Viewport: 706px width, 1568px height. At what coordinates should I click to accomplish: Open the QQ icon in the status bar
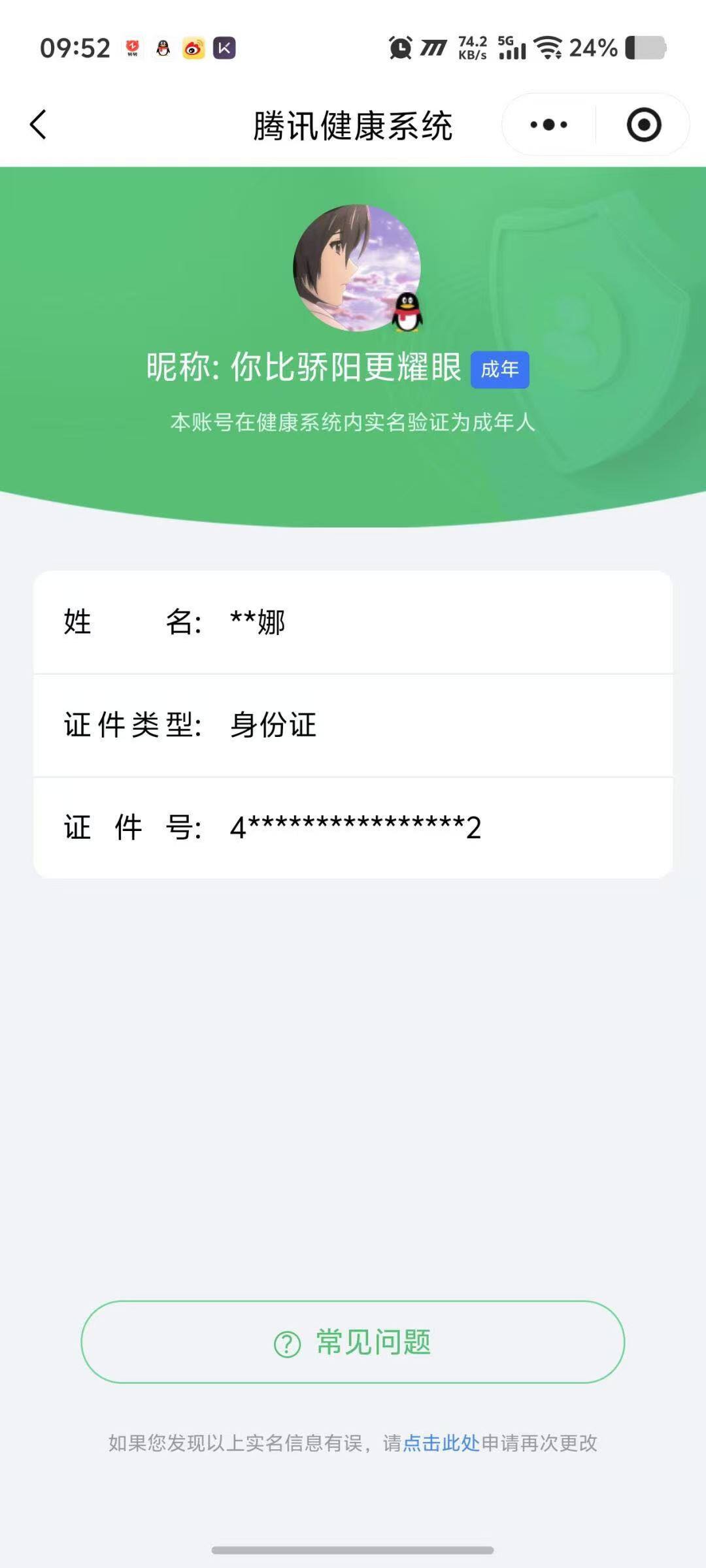click(x=162, y=48)
